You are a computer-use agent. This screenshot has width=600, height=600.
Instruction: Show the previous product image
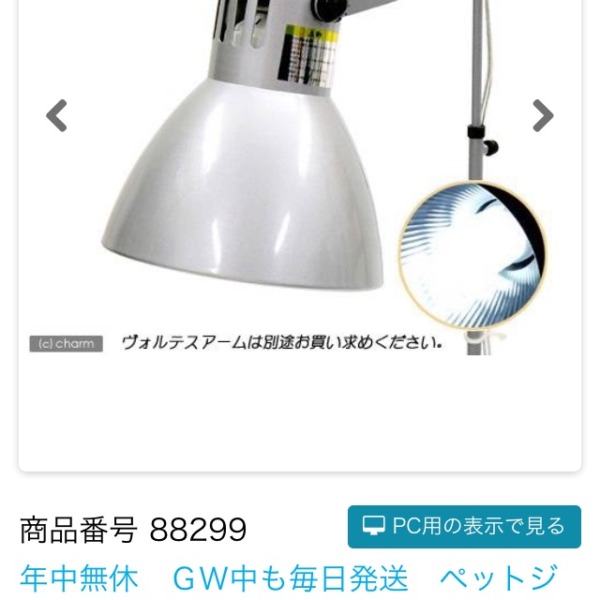click(57, 116)
